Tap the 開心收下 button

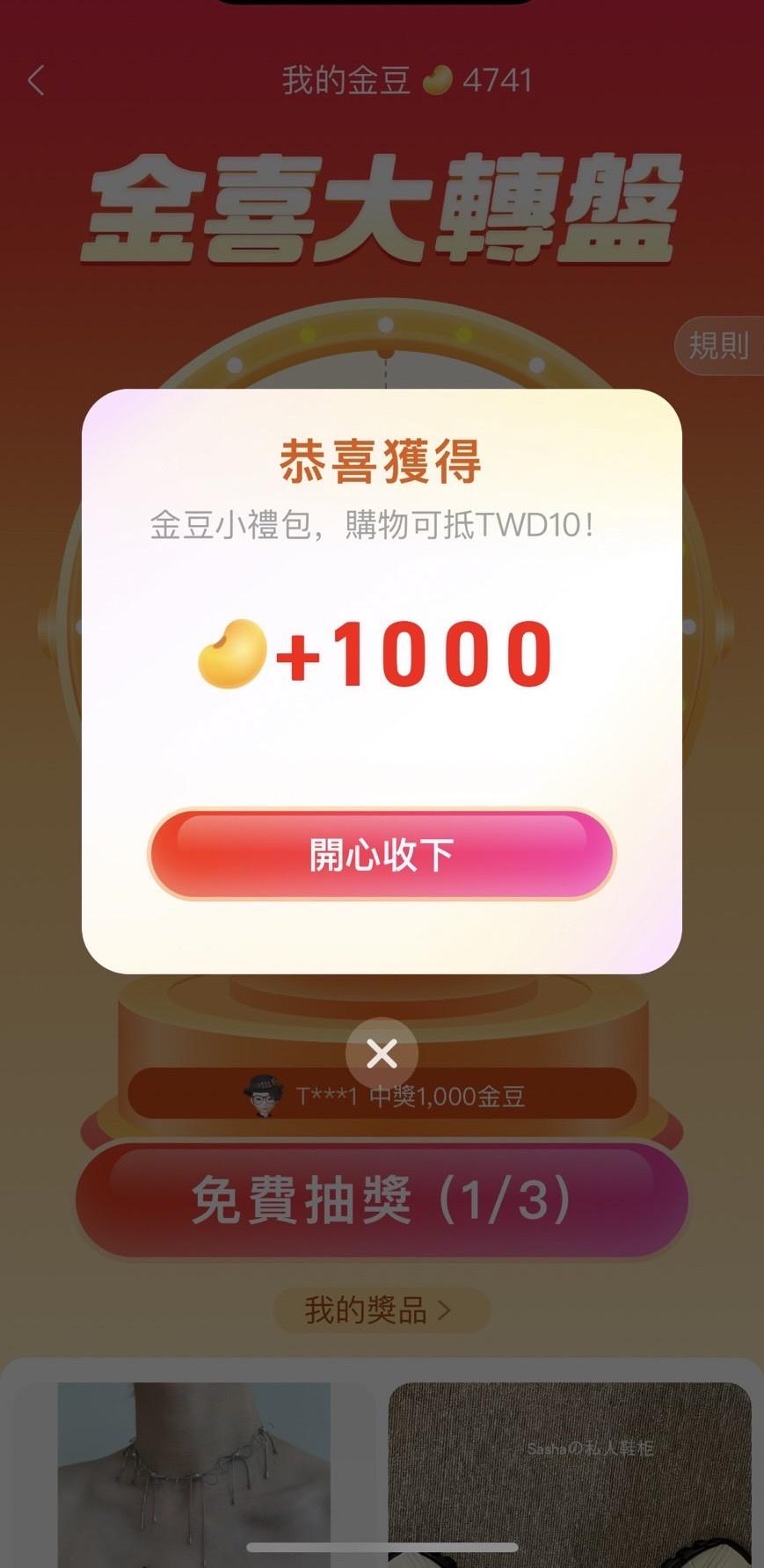[x=381, y=854]
